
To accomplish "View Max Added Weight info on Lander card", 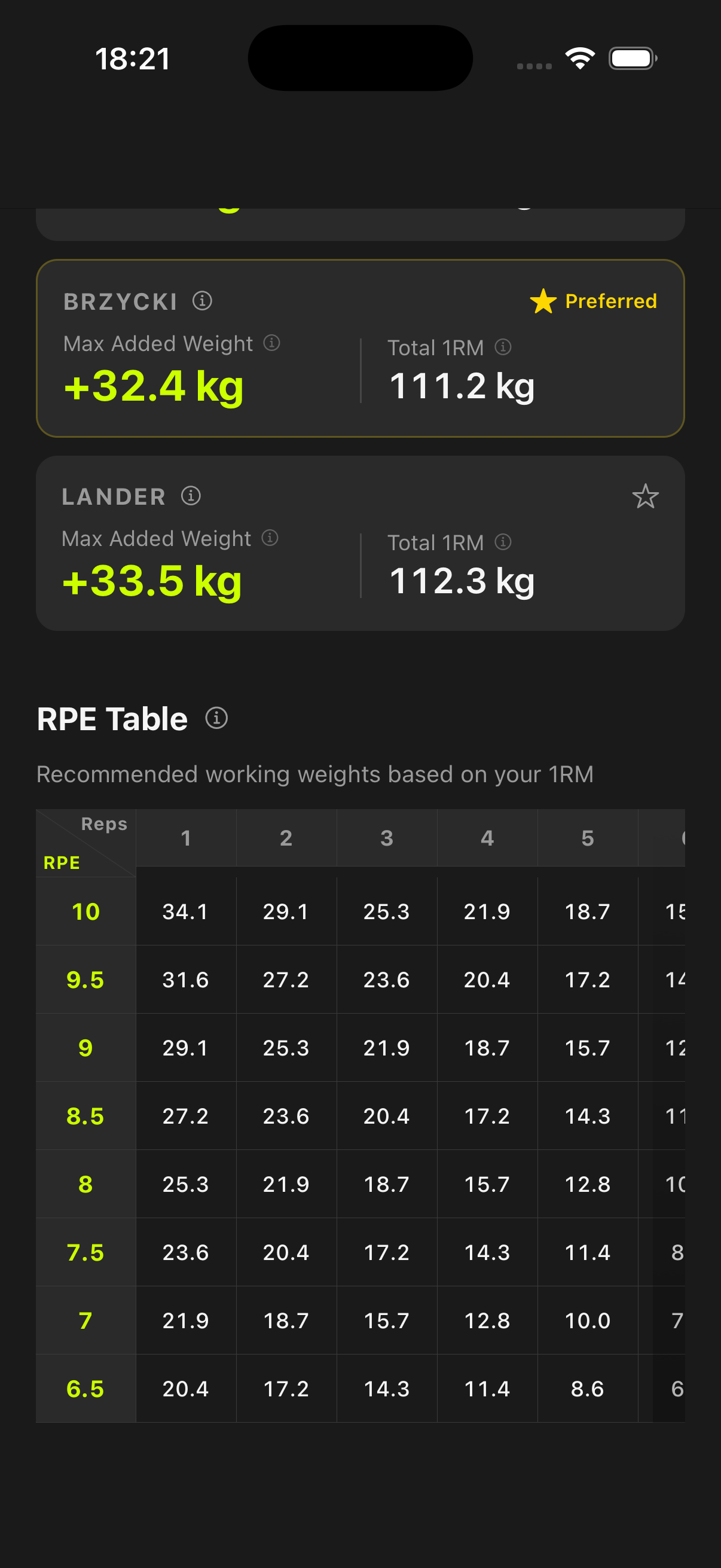I will pos(271,538).
